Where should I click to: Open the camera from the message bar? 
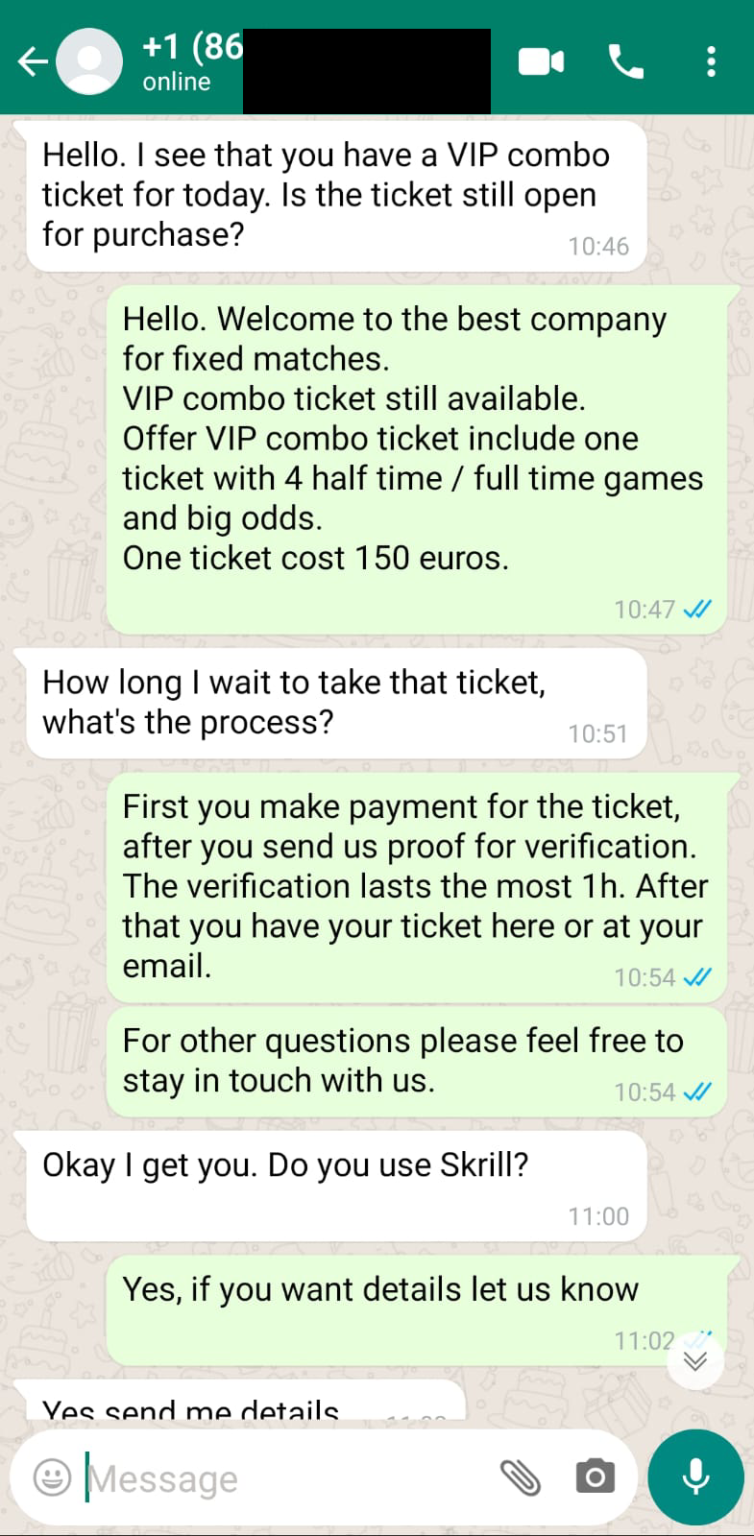(x=595, y=1477)
